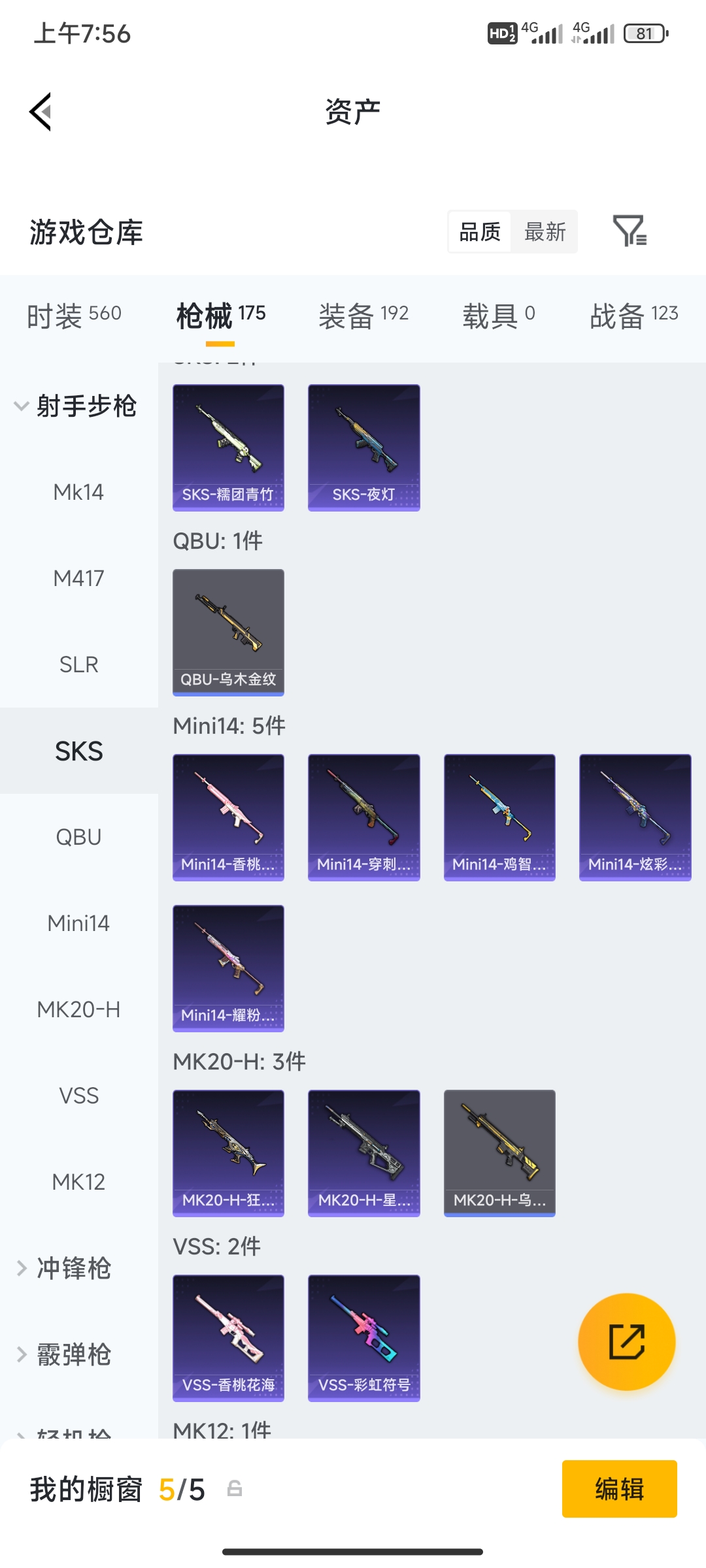
Task: Open the VSS-彩虹符号 skin
Action: point(364,1338)
